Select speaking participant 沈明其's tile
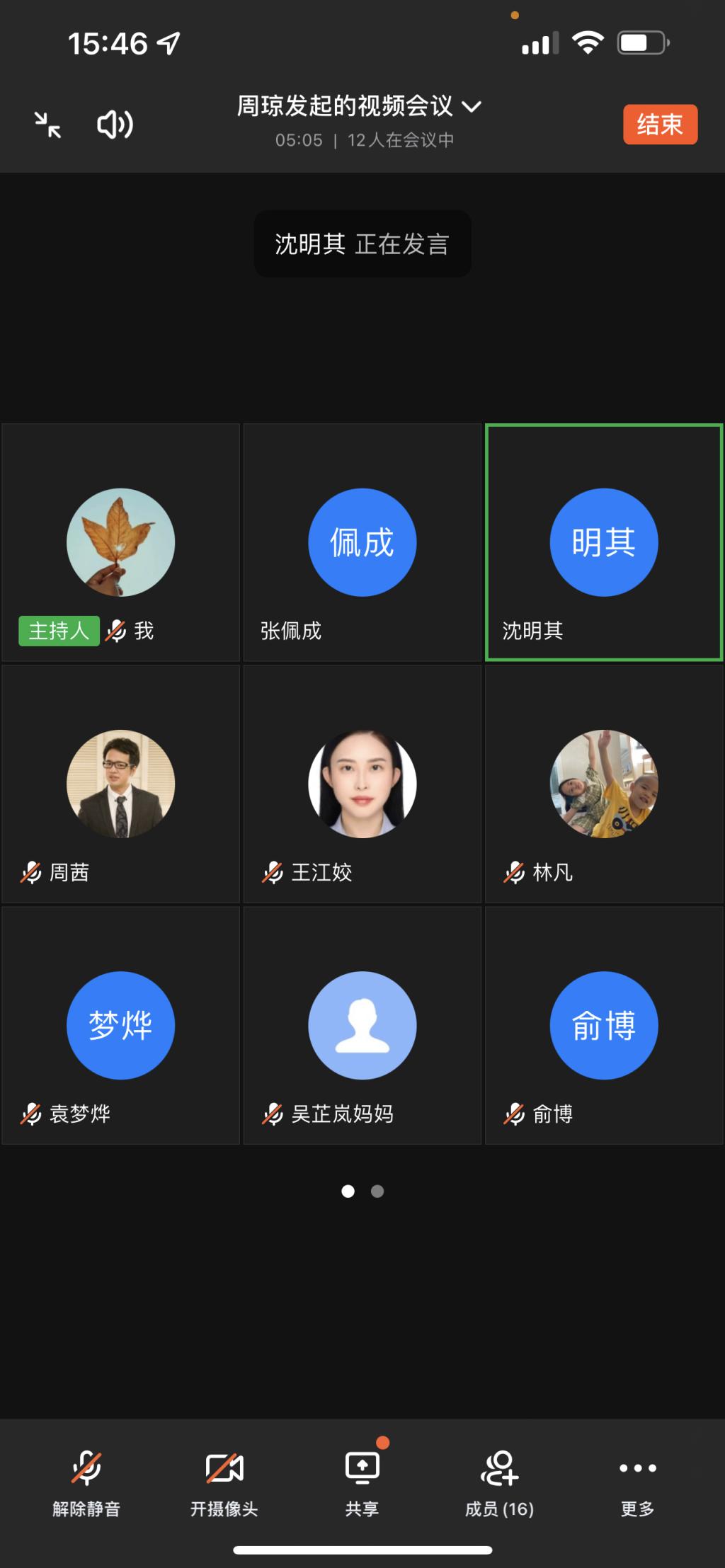The width and height of the screenshot is (725, 1568). pos(604,543)
